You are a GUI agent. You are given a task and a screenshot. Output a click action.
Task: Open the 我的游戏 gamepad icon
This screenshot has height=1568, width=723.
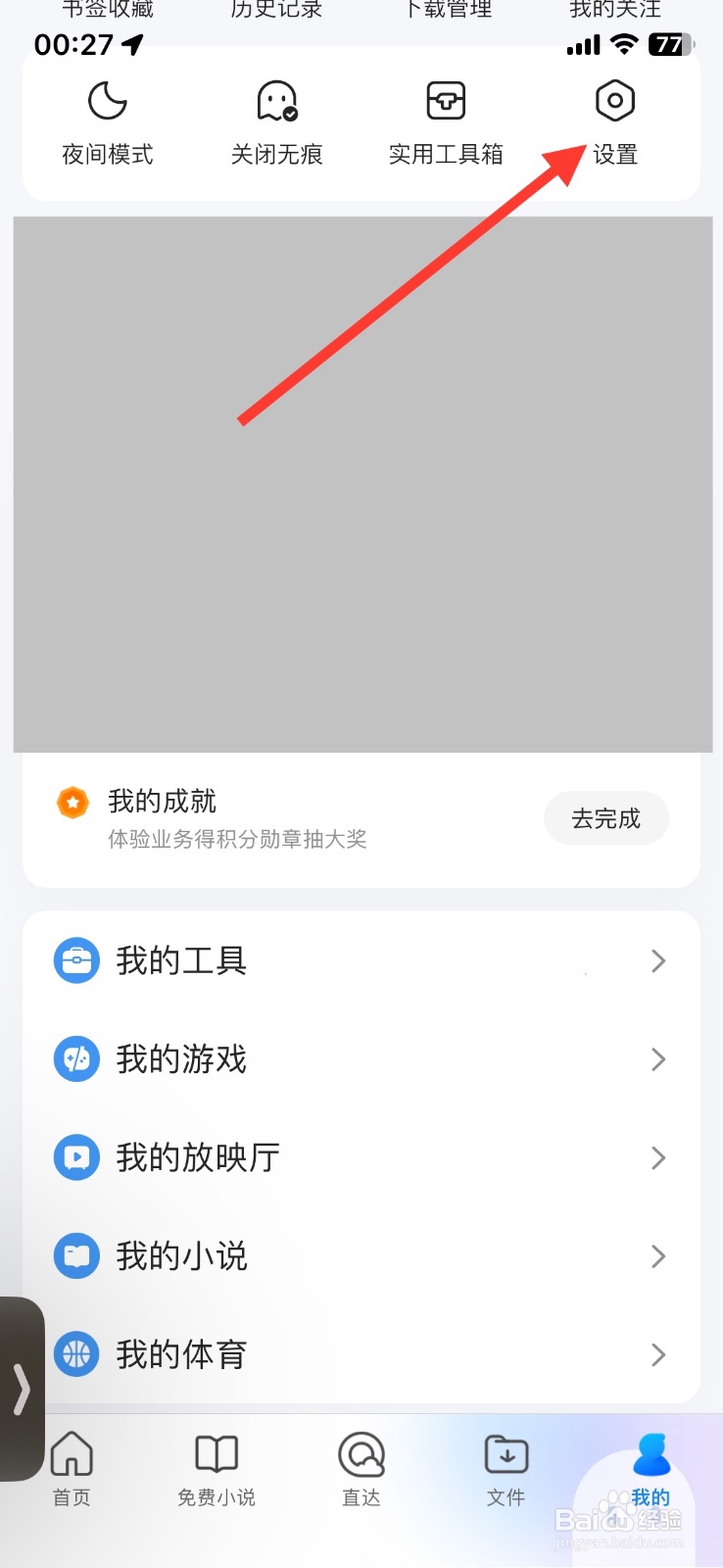point(75,1059)
